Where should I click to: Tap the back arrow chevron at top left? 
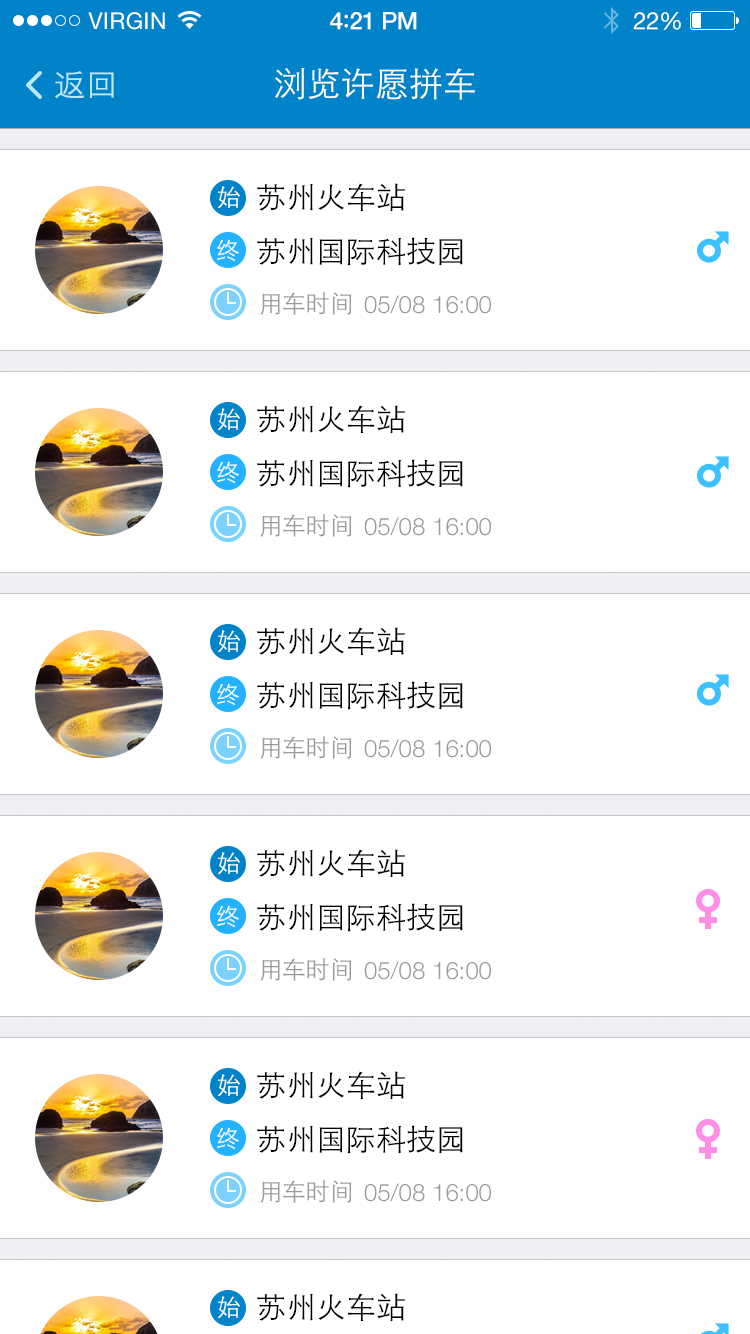33,85
